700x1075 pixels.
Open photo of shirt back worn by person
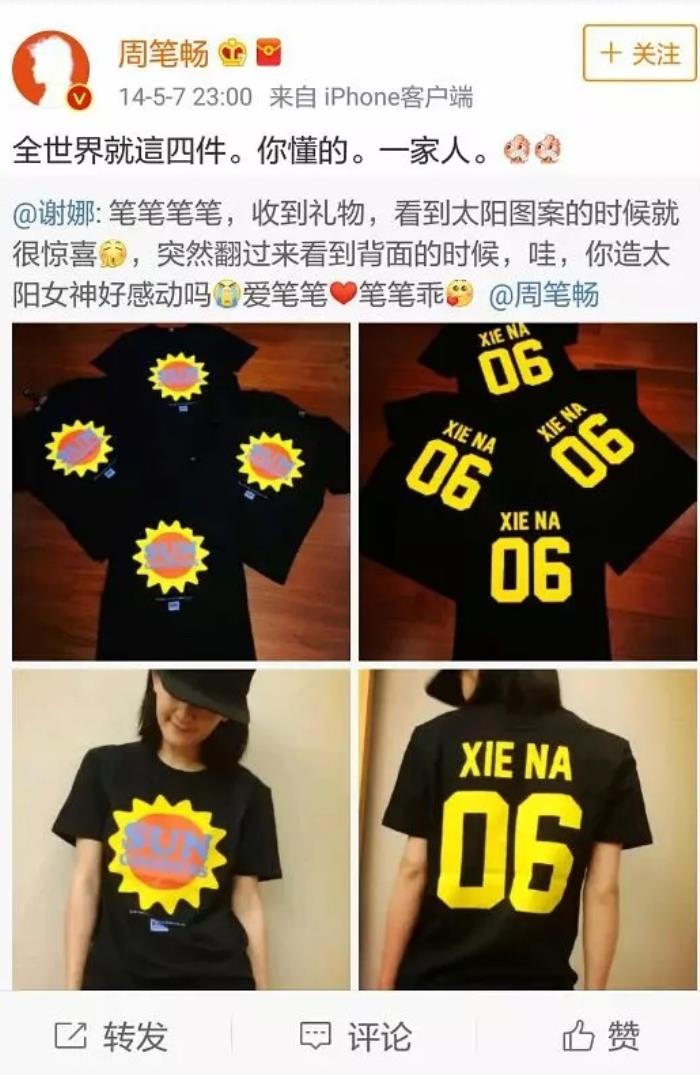tap(528, 829)
